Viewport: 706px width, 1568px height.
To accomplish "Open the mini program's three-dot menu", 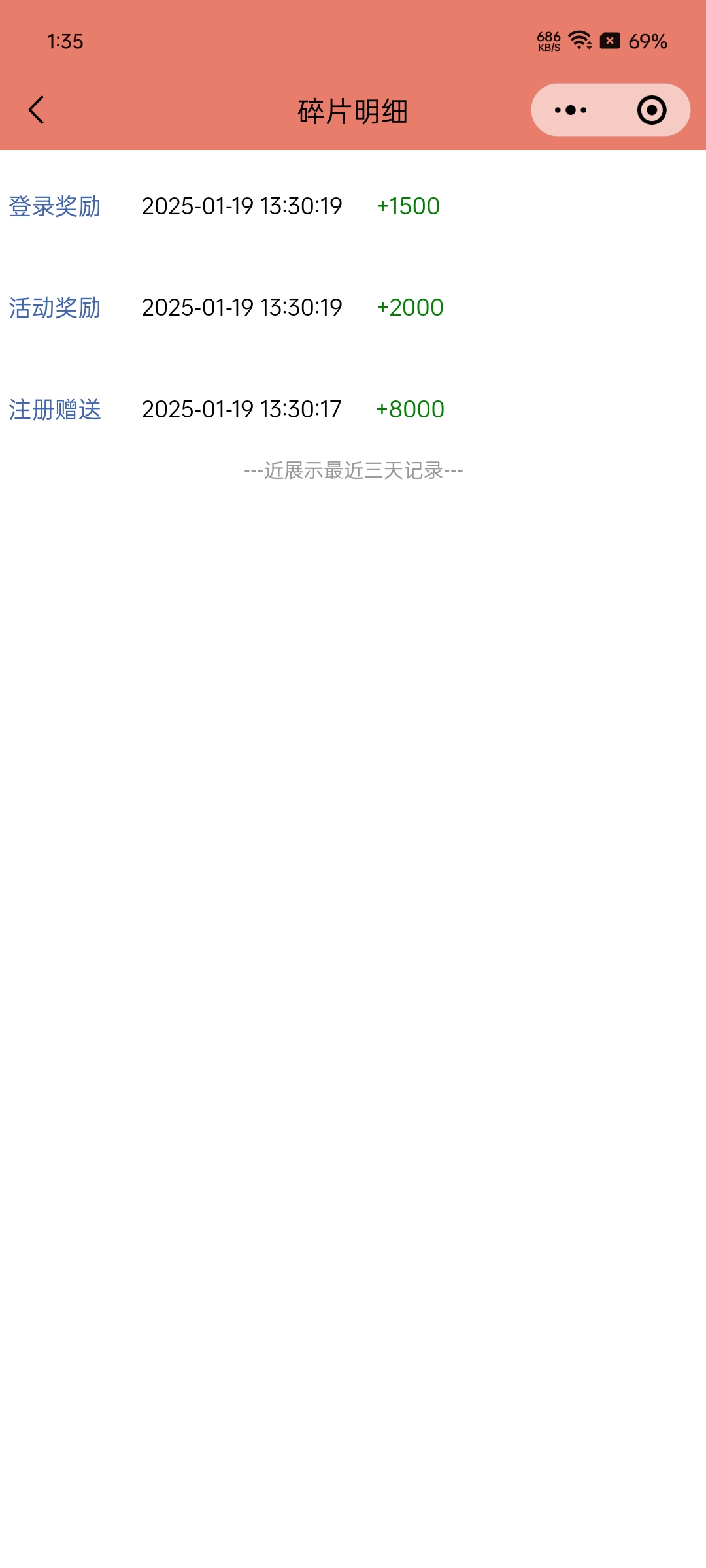I will [571, 110].
